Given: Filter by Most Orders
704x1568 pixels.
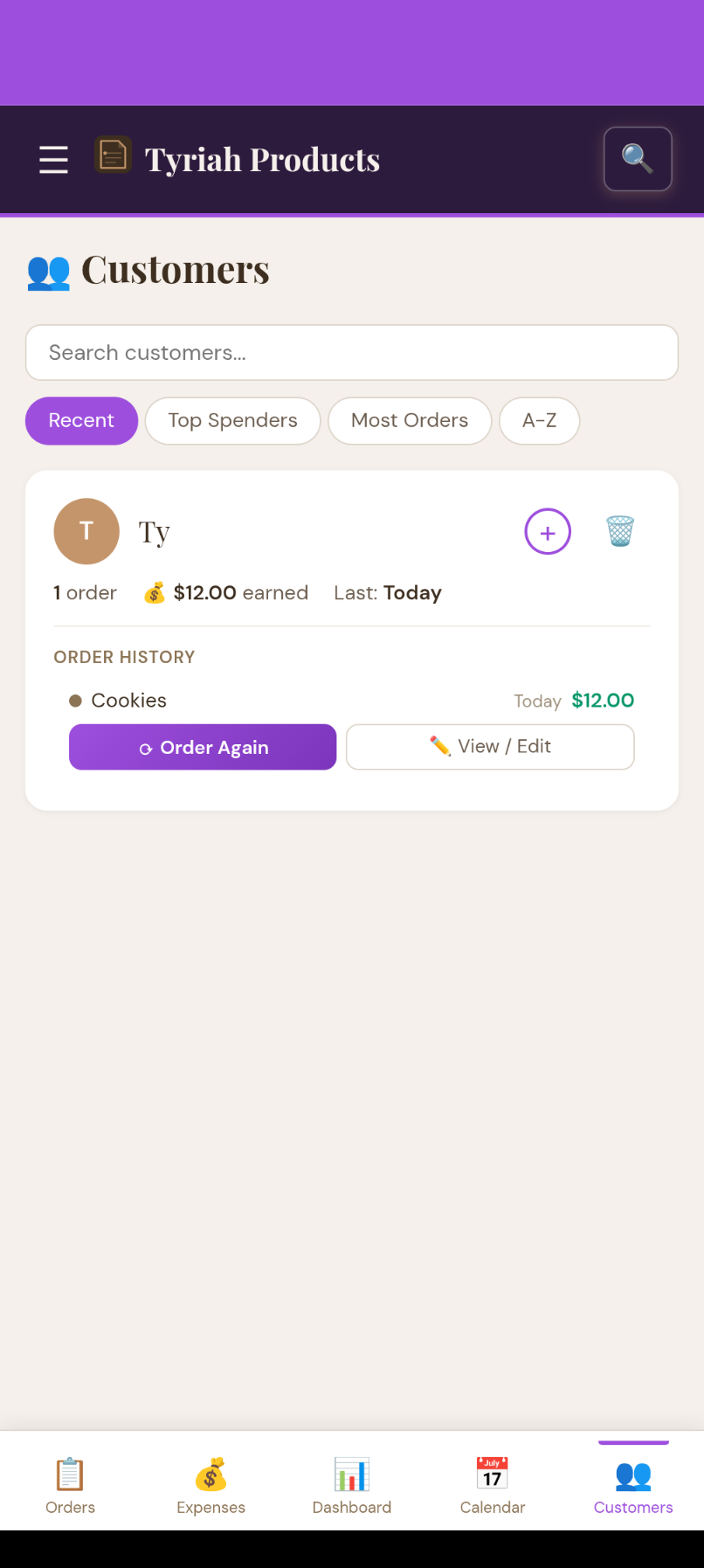Looking at the screenshot, I should coord(410,421).
